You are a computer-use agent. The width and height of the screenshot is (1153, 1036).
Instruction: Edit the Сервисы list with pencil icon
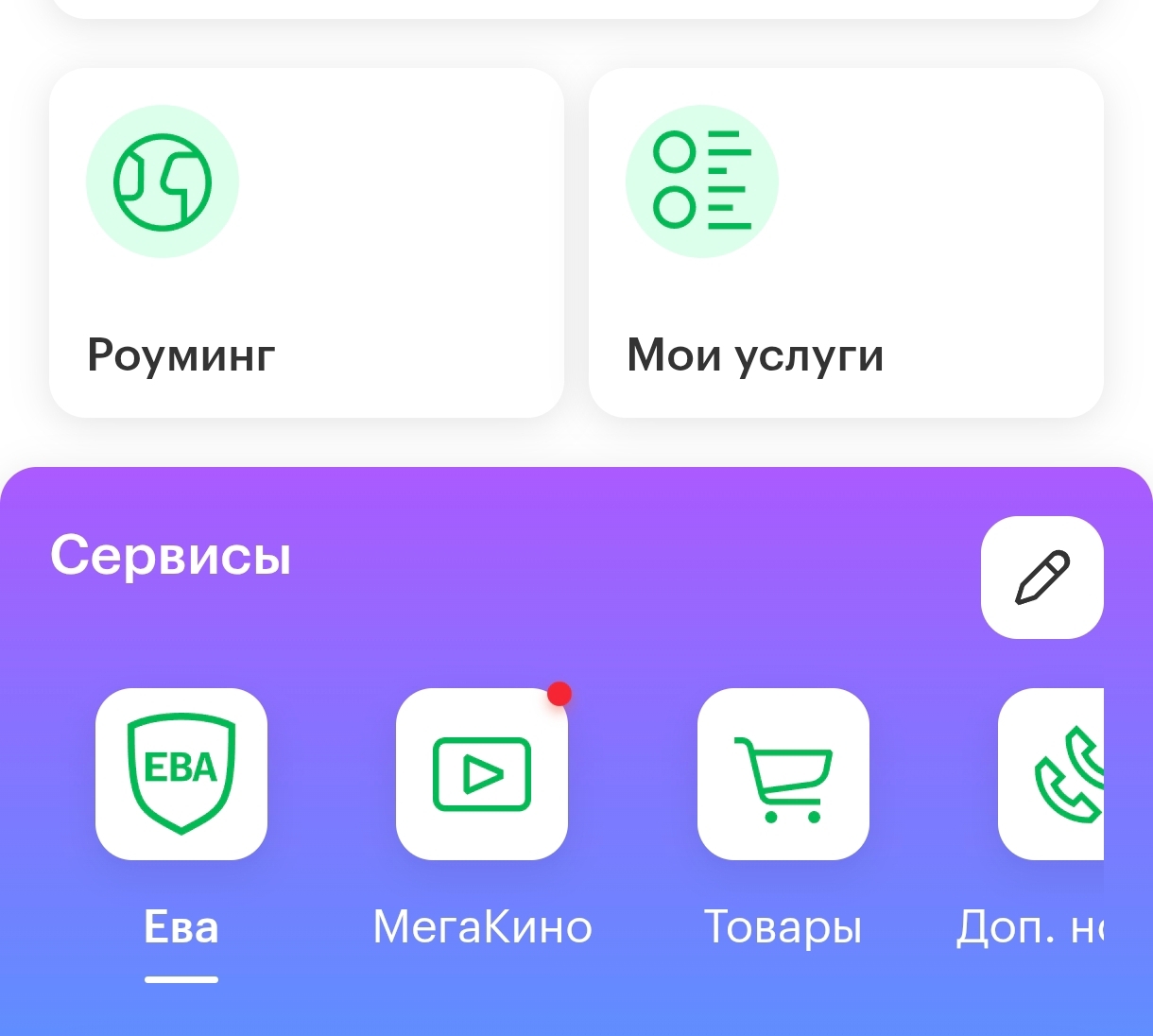[1041, 578]
